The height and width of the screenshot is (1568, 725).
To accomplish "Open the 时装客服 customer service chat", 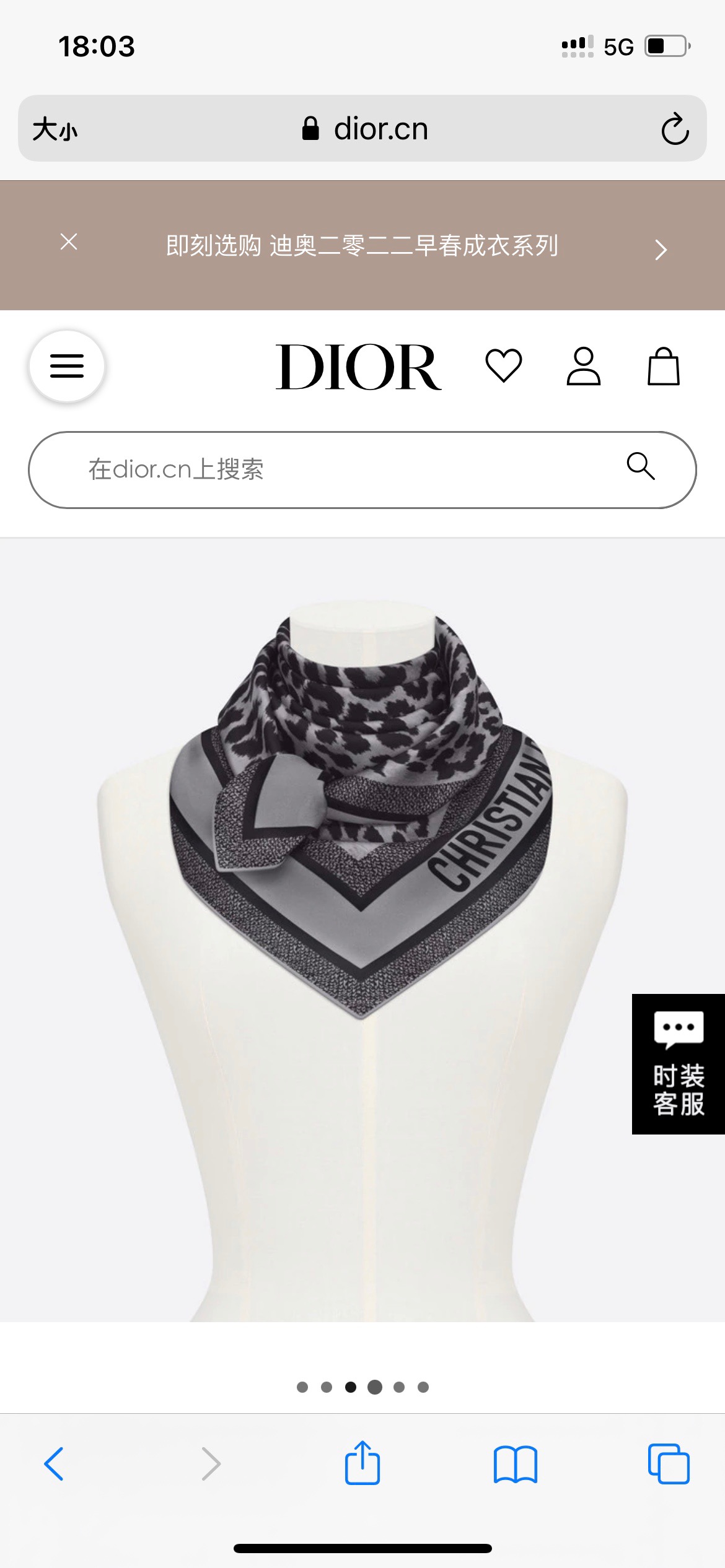I will 678,1063.
